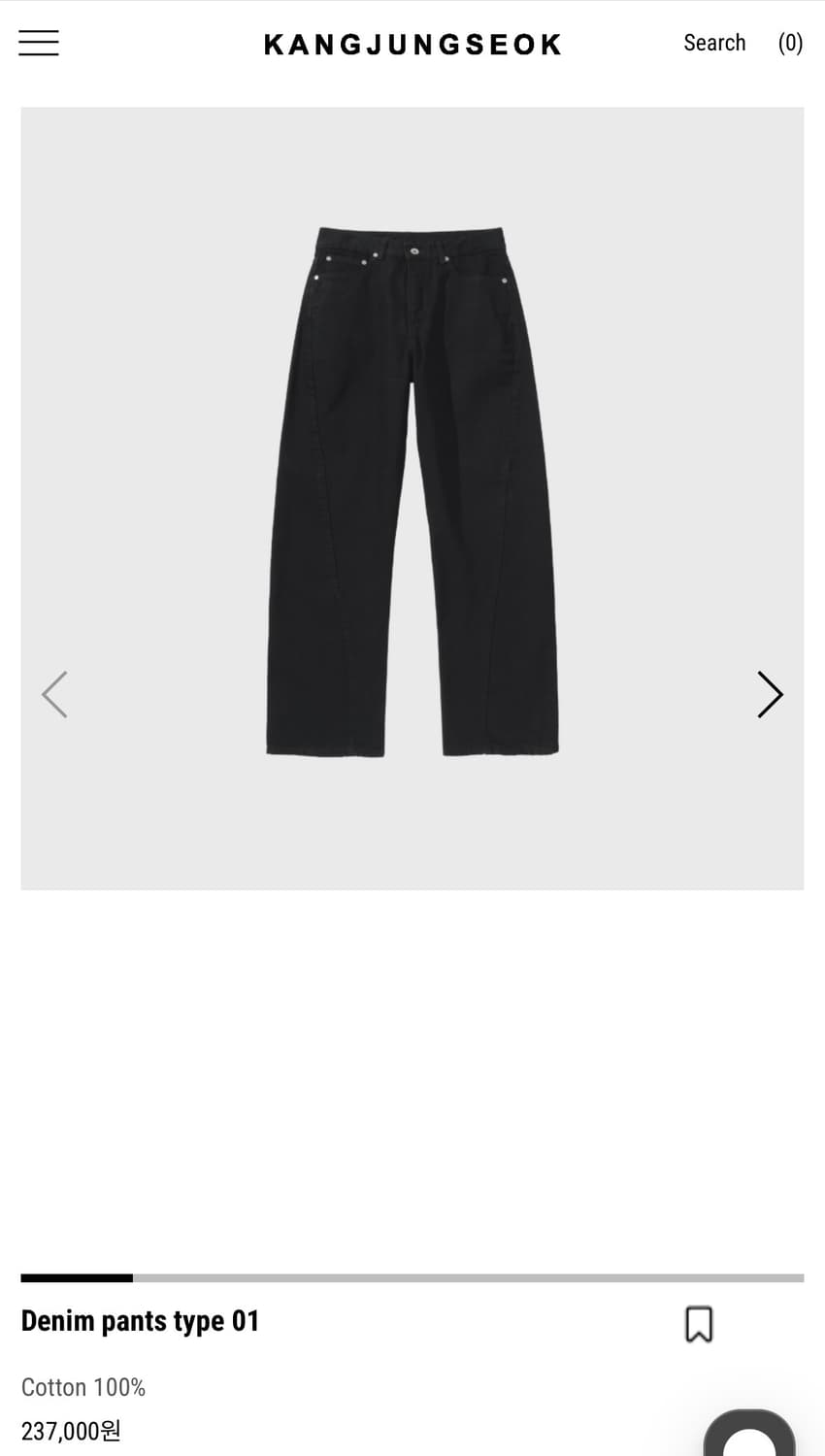Advance carousel with right chevron
This screenshot has height=1456, width=825.
[x=770, y=694]
